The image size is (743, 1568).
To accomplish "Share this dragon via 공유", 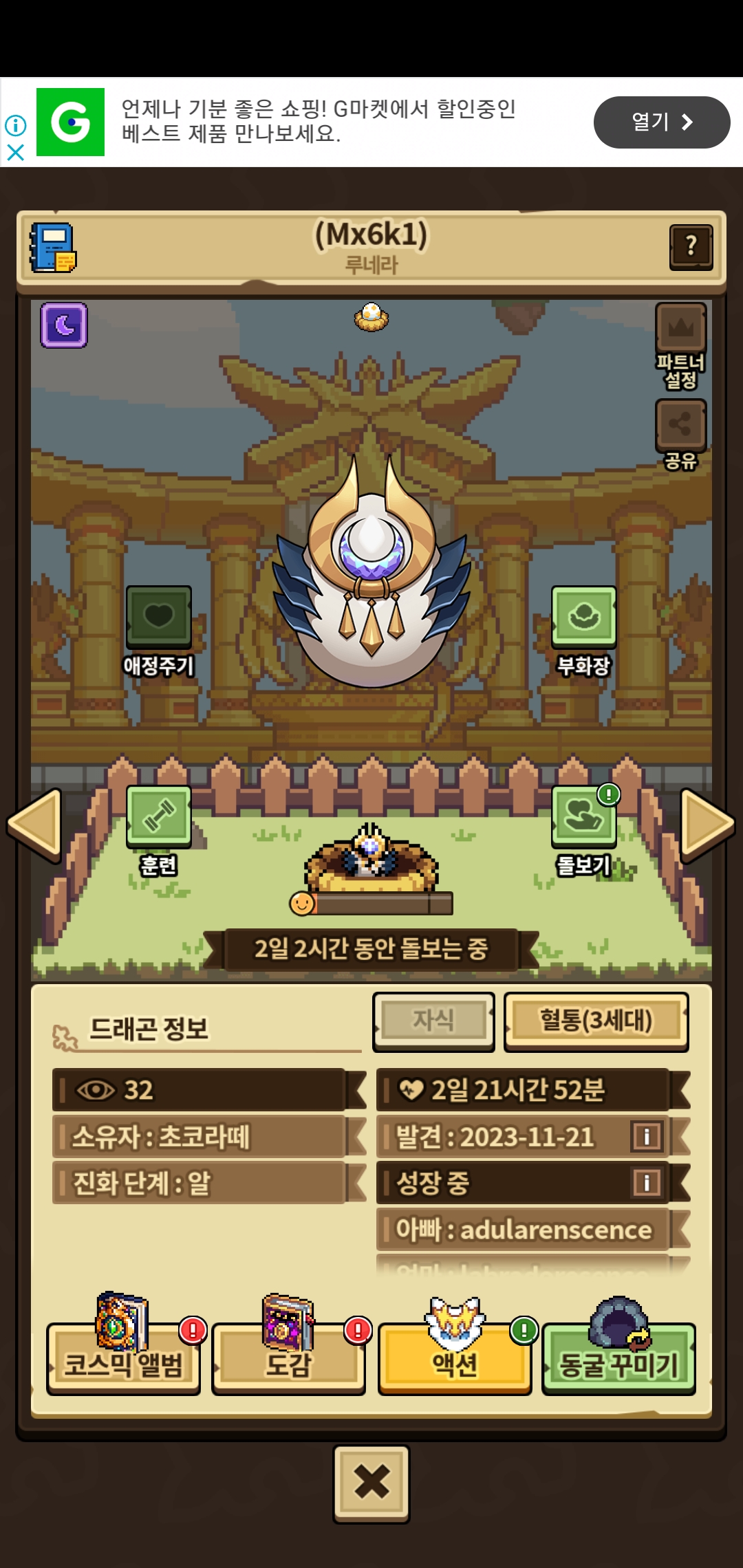I will [x=680, y=425].
